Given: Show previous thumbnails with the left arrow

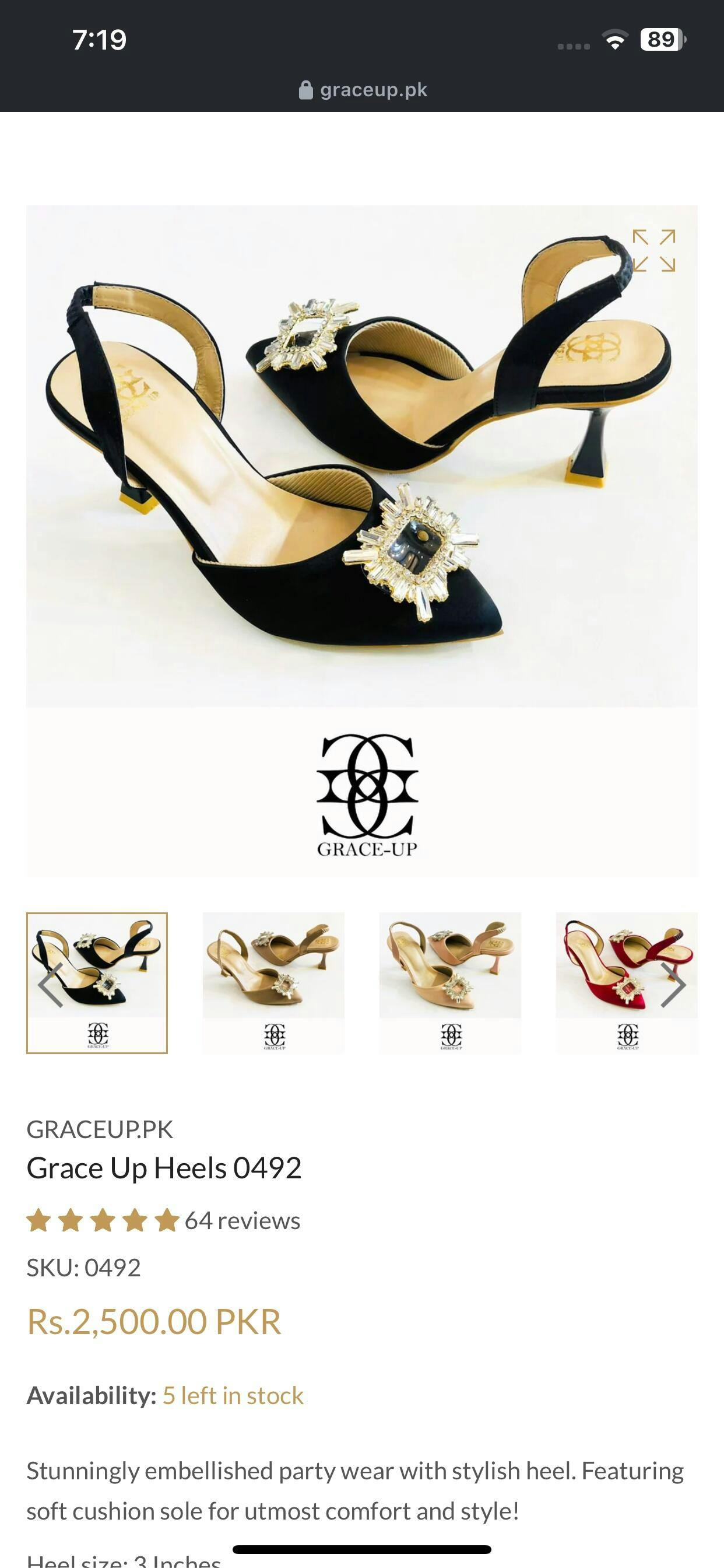Looking at the screenshot, I should (51, 985).
